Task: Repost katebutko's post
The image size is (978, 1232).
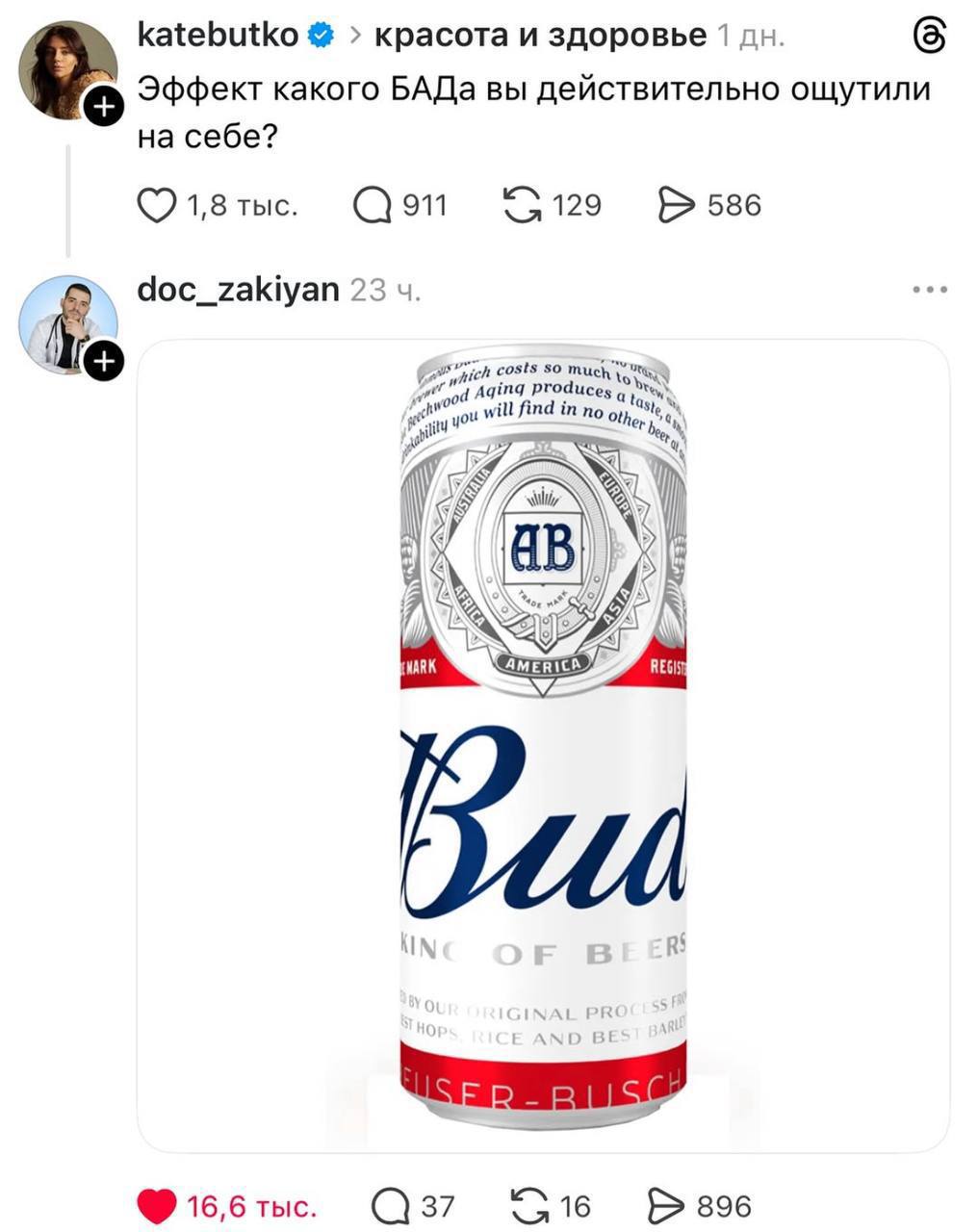Action: tap(523, 205)
